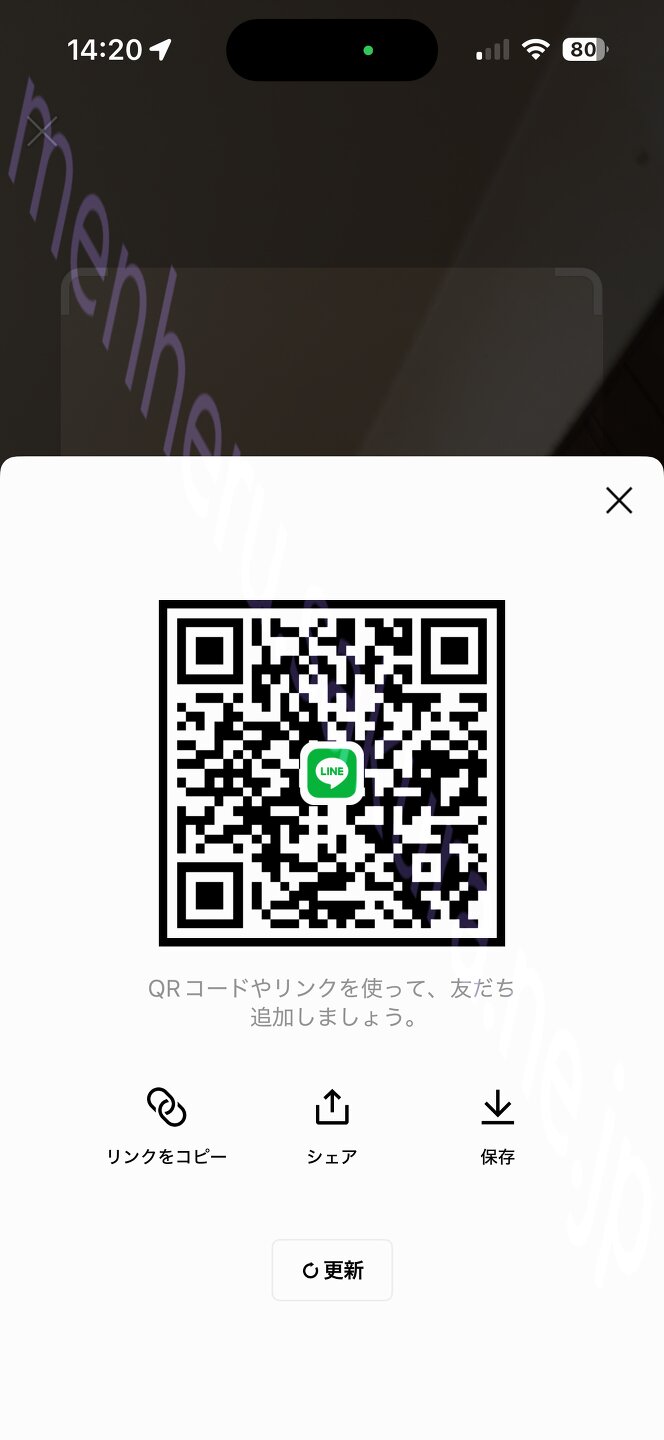Share the QR code via シェア

click(x=332, y=1125)
